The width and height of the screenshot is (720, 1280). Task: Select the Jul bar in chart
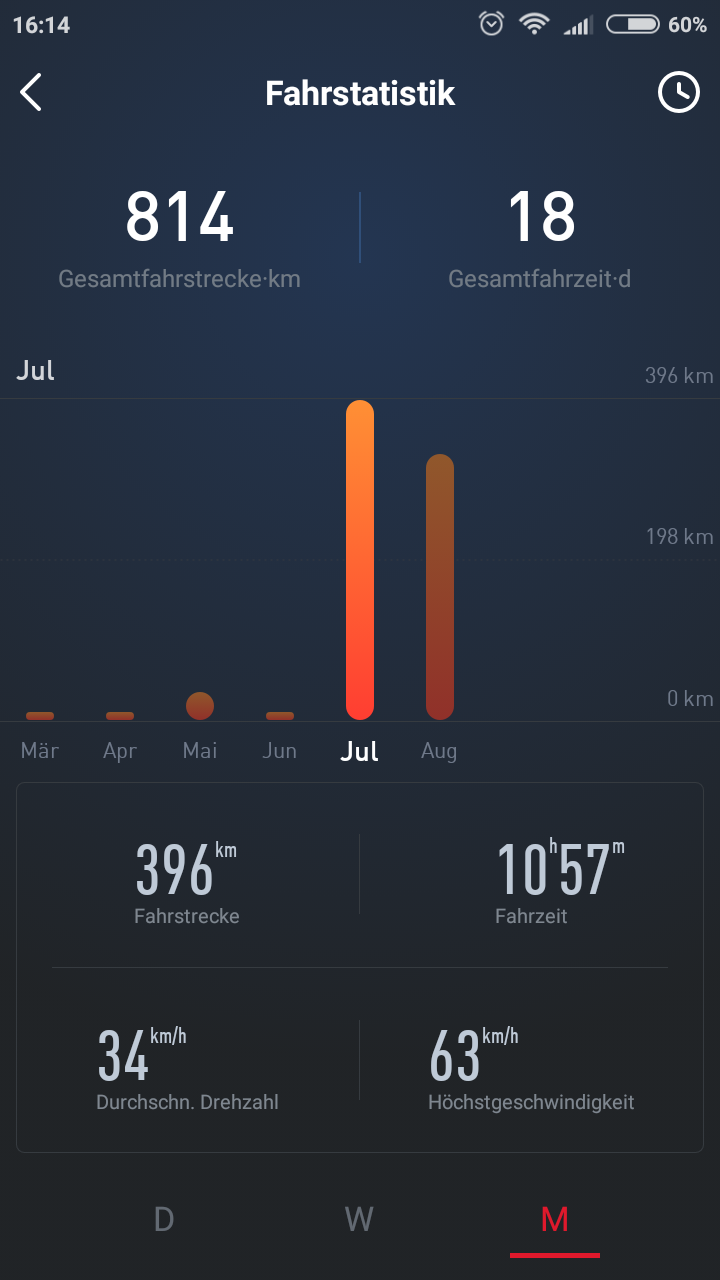[360, 560]
